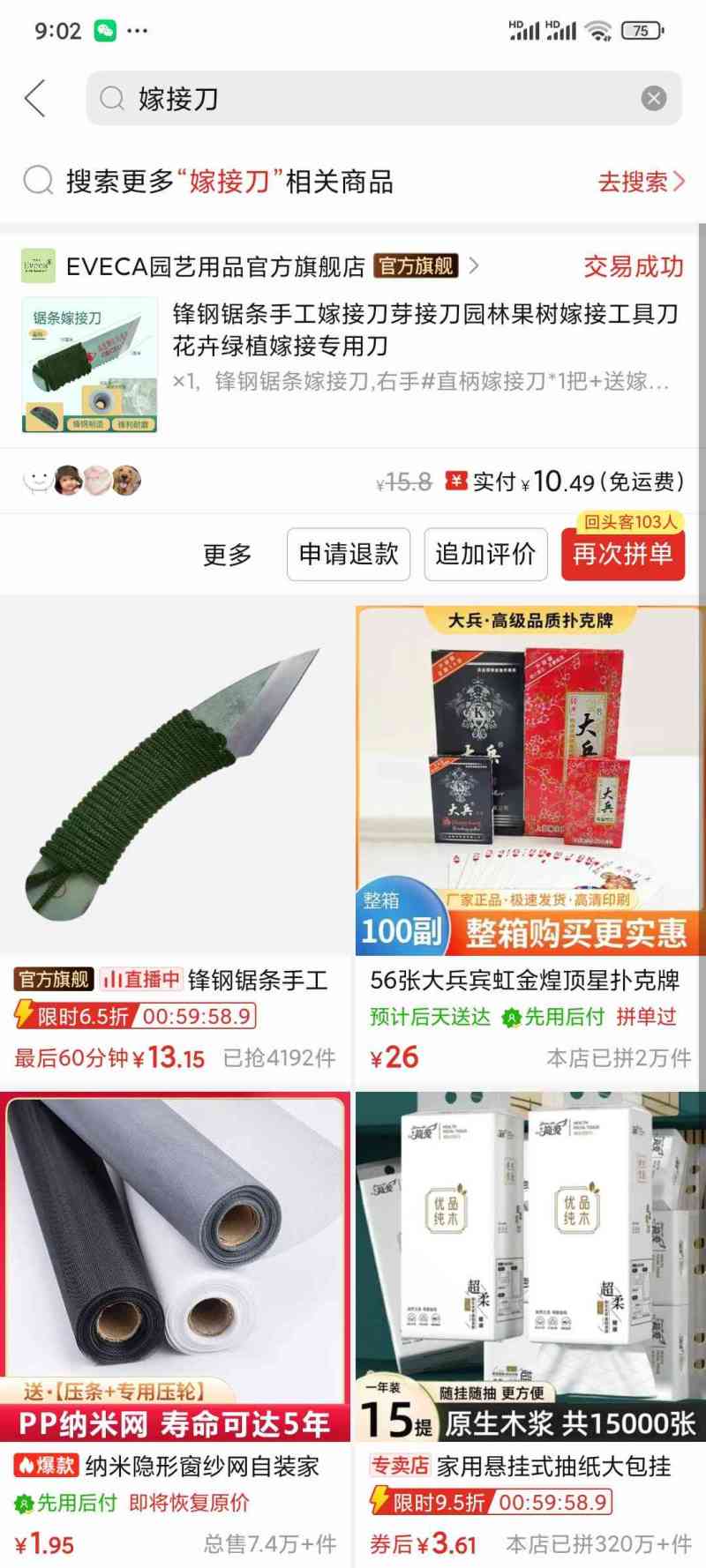706x1568 pixels.
Task: Open the 锋钢锯条手工嫁接刀 order item
Action: pos(424,348)
